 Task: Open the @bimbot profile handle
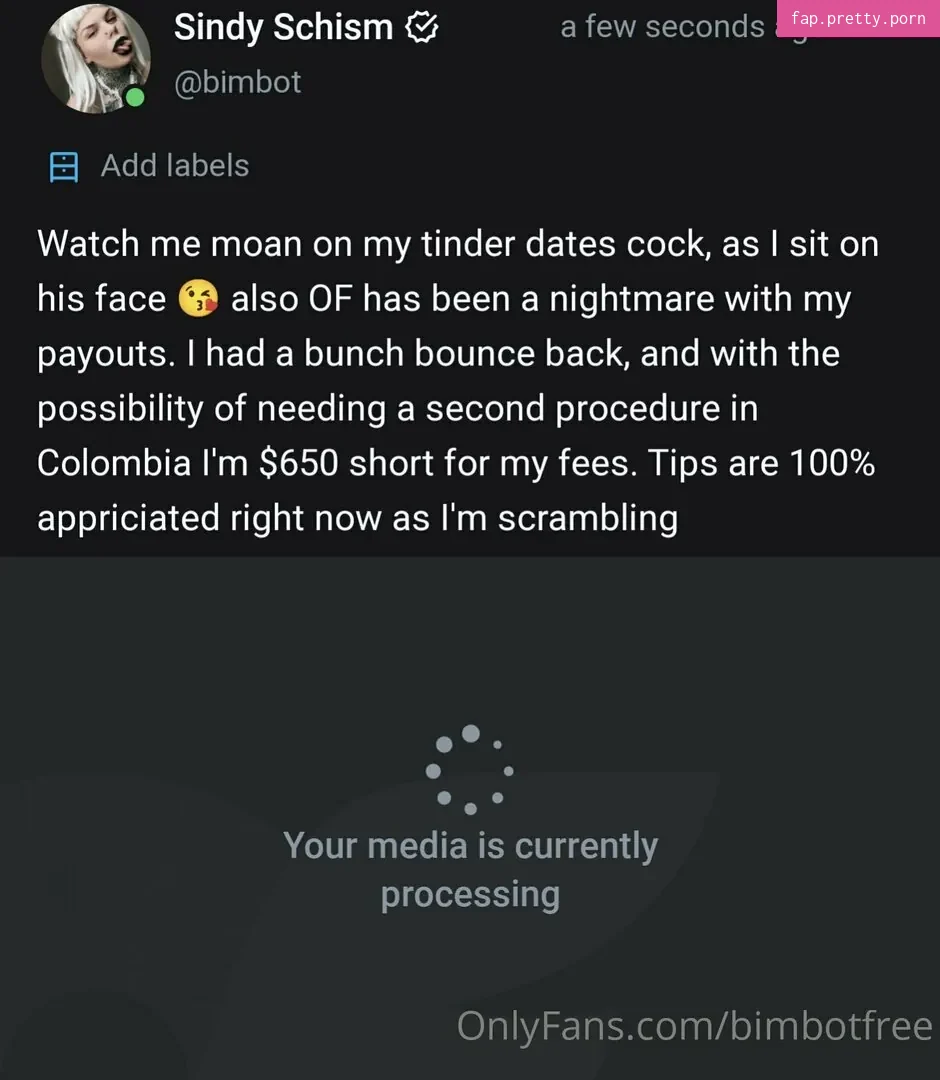237,82
